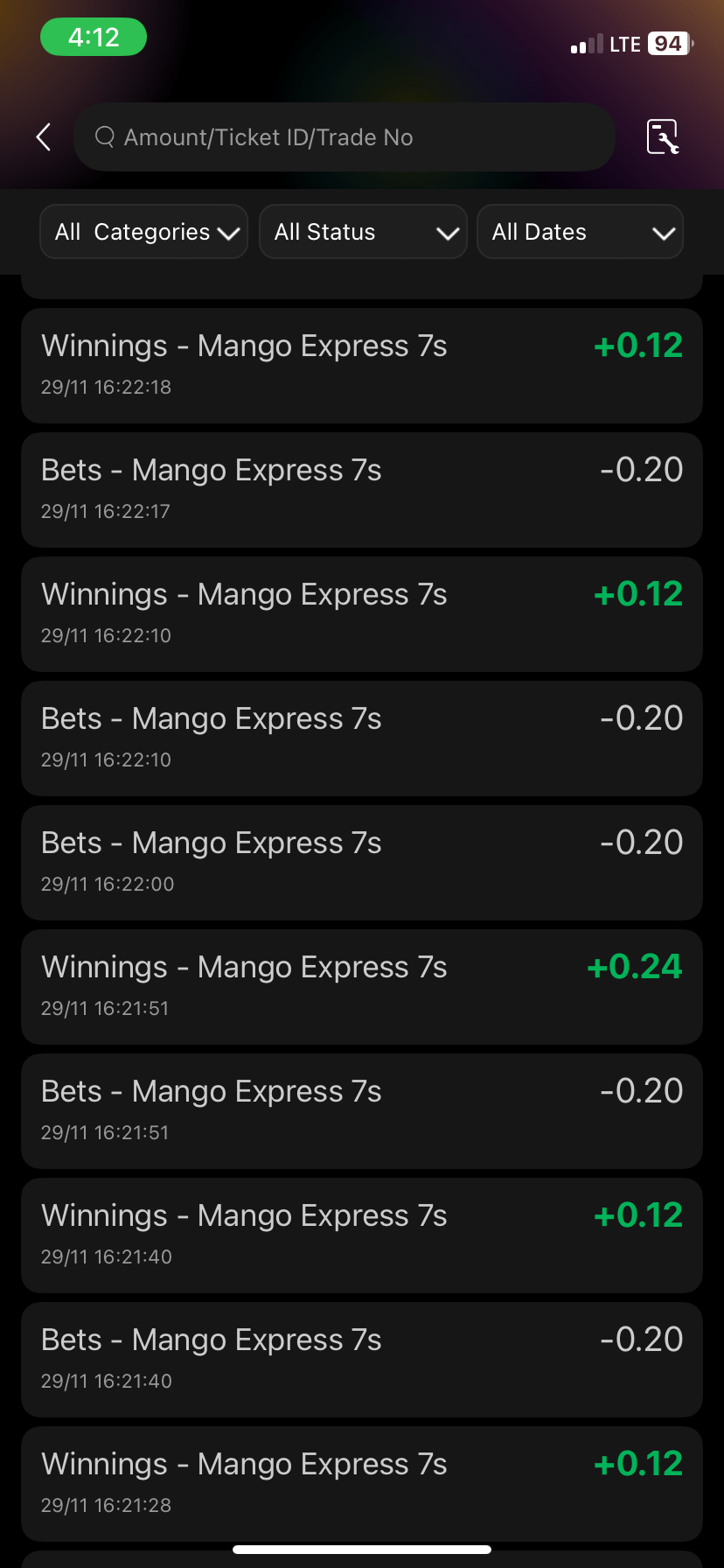The width and height of the screenshot is (724, 1568).
Task: Go back using the back arrow
Action: (44, 136)
